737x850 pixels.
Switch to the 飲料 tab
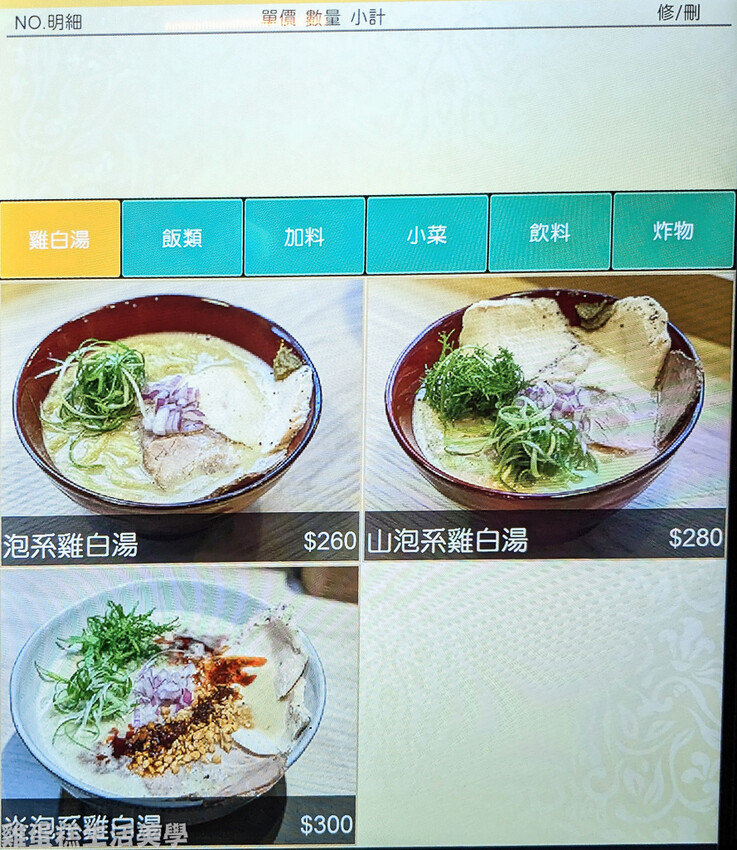pyautogui.click(x=550, y=233)
